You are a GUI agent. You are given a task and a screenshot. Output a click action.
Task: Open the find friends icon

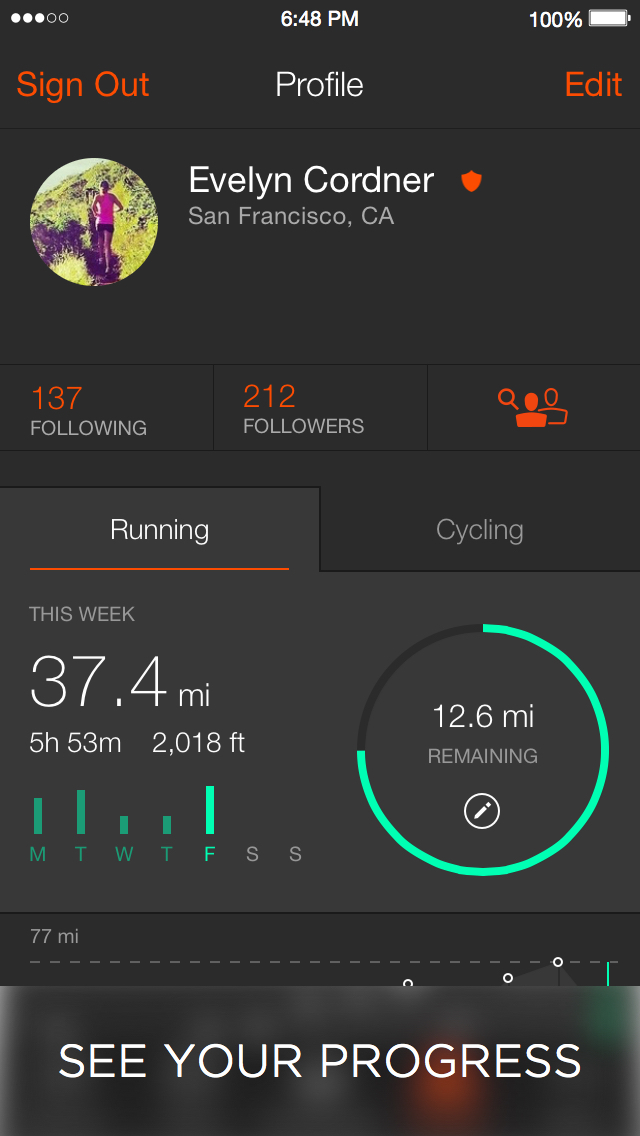(x=533, y=408)
